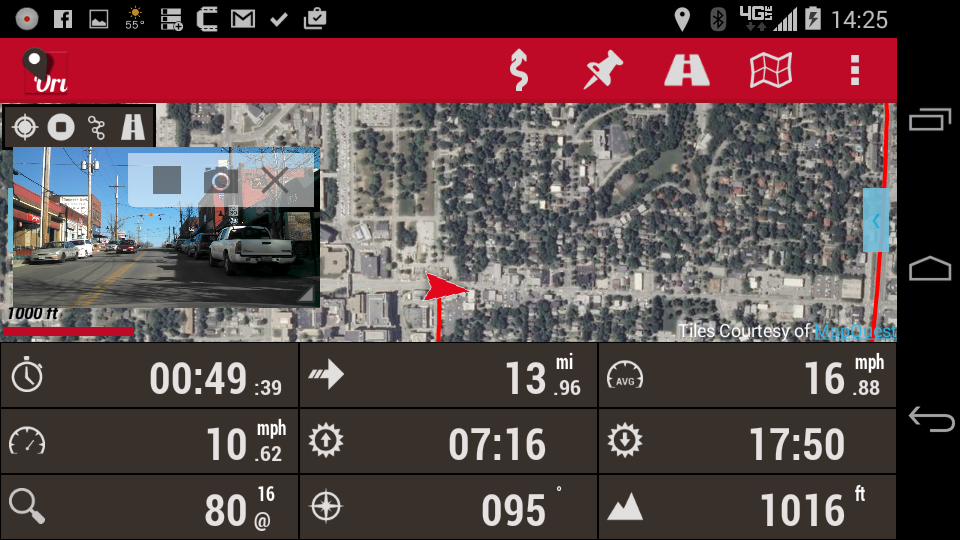
Task: Tap the connected-nodes route icon on map
Action: coord(97,127)
